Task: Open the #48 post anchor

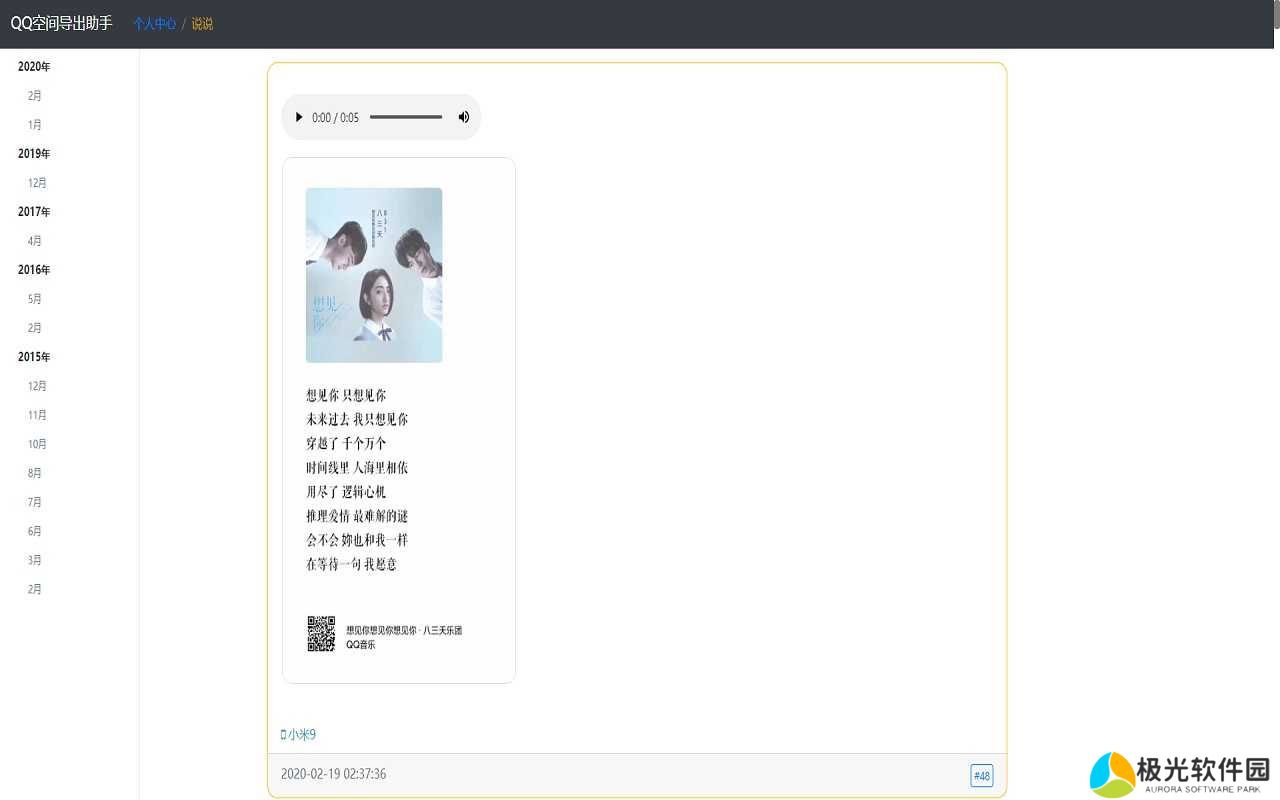Action: point(981,776)
